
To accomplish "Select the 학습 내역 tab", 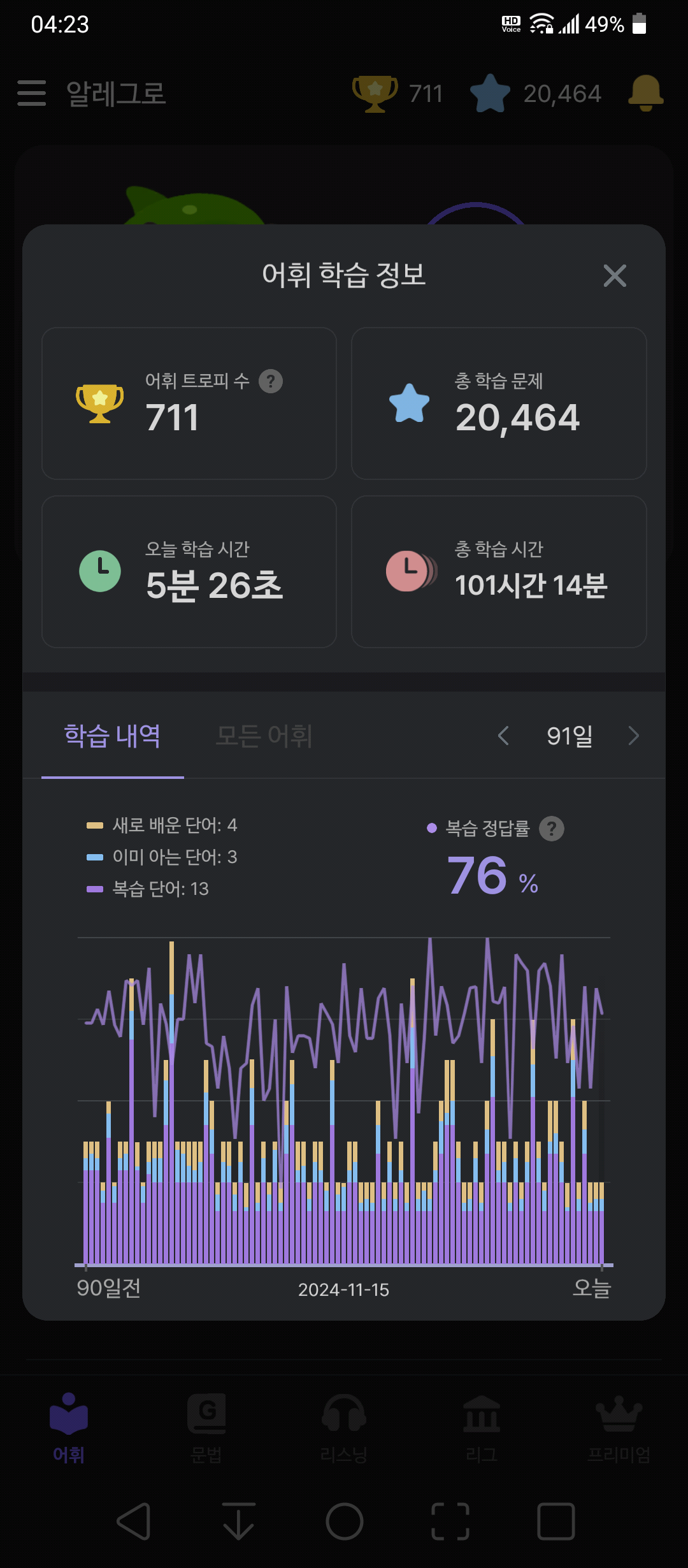I will coord(113,736).
